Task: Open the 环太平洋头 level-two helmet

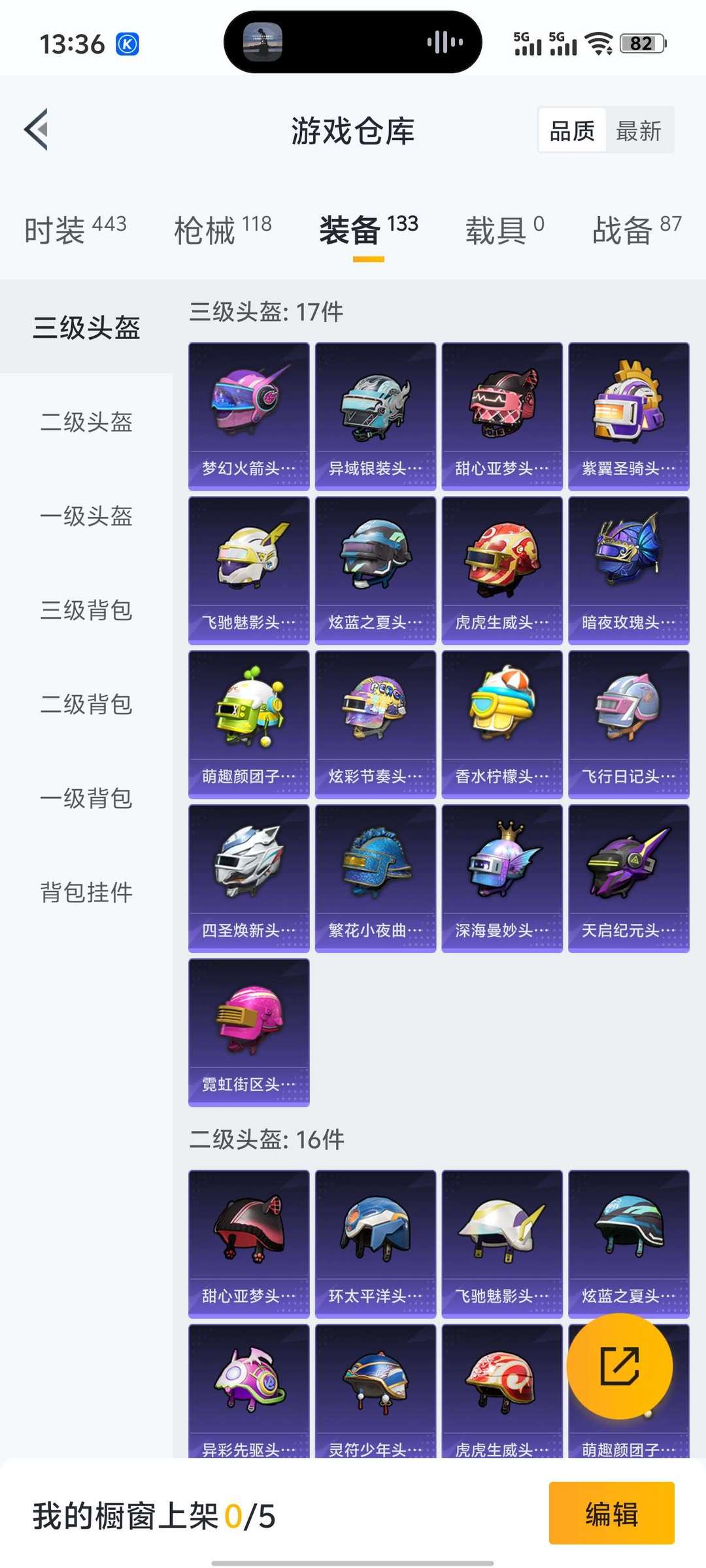Action: tap(375, 1244)
